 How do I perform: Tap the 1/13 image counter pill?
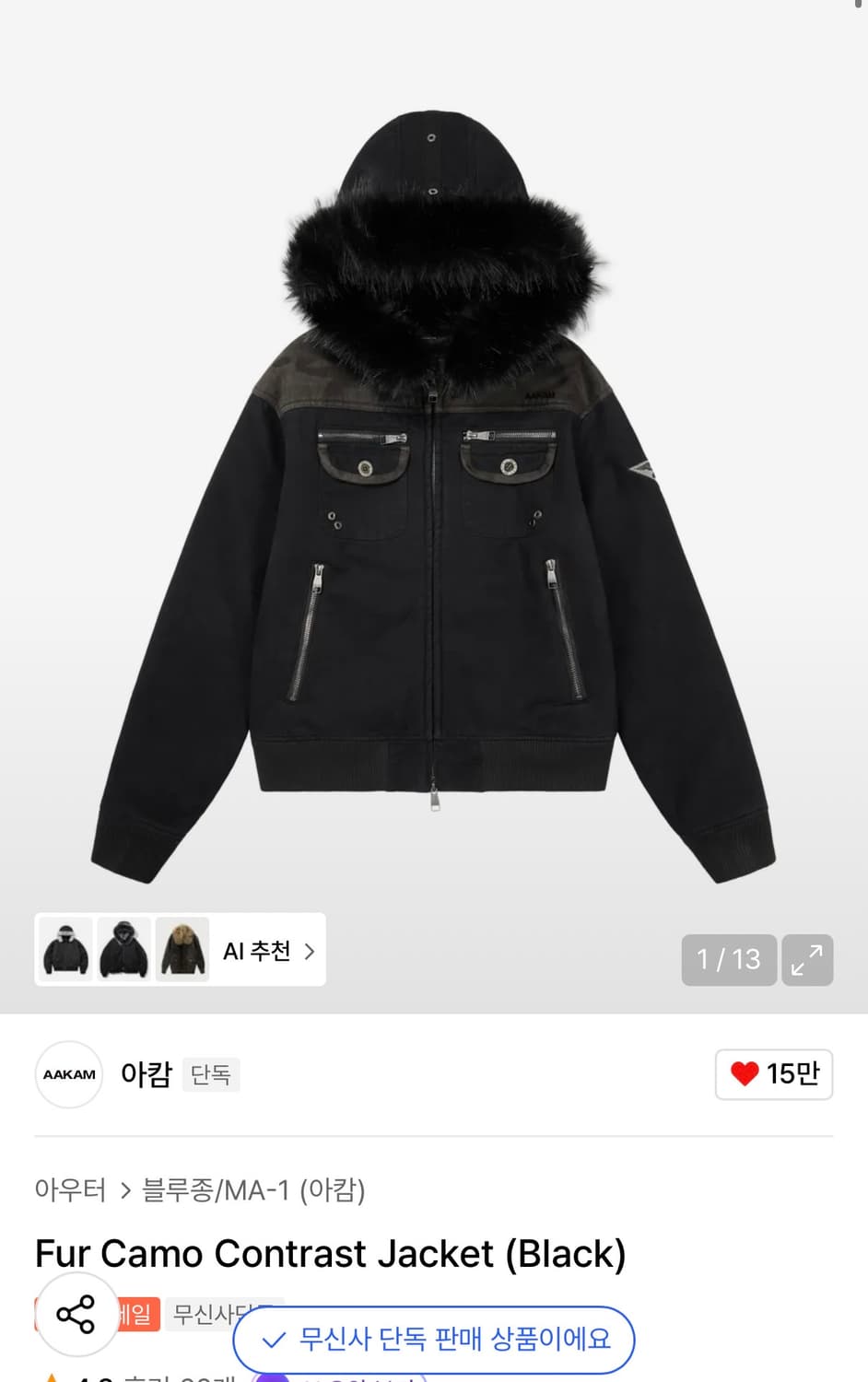click(729, 960)
